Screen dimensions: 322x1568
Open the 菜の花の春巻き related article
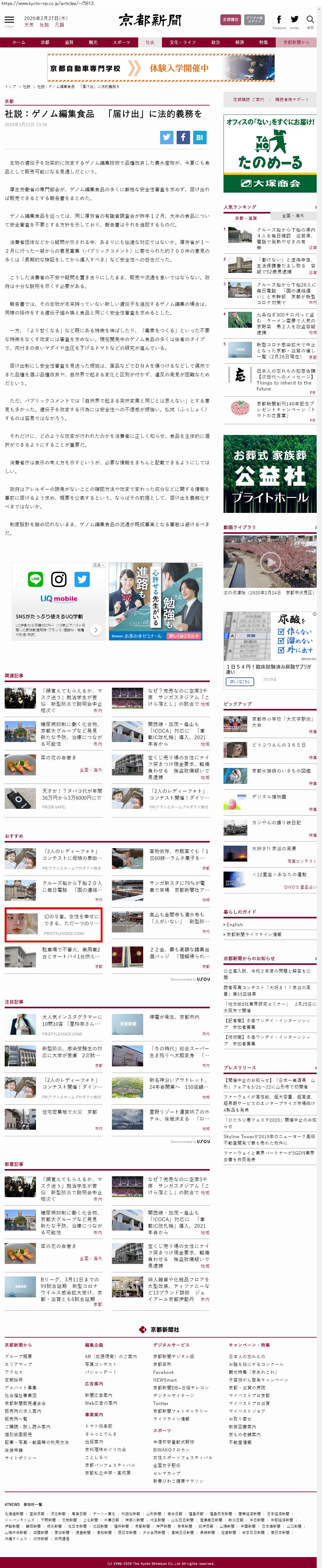click(x=58, y=757)
